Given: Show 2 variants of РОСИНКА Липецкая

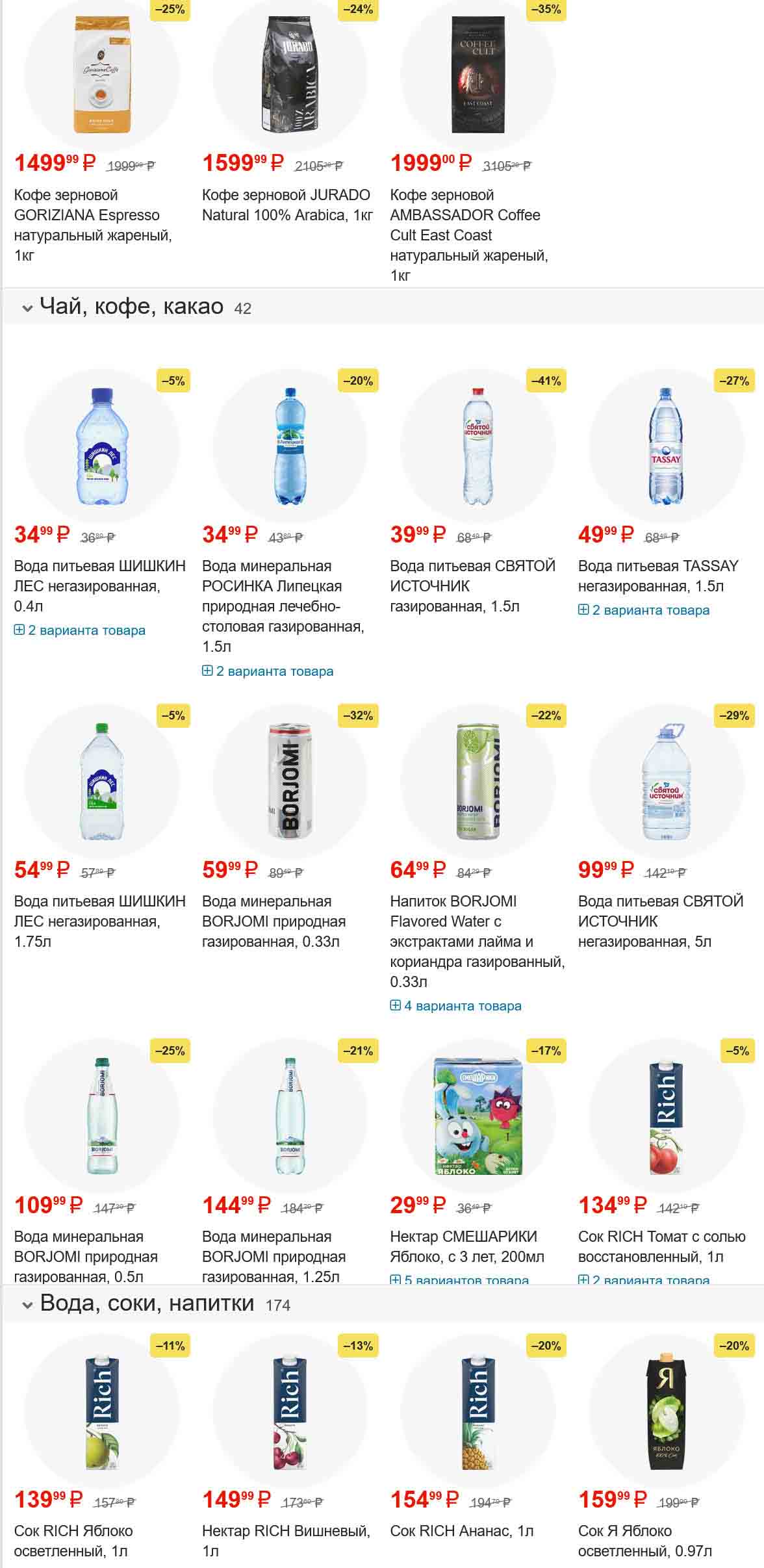Looking at the screenshot, I should (268, 671).
